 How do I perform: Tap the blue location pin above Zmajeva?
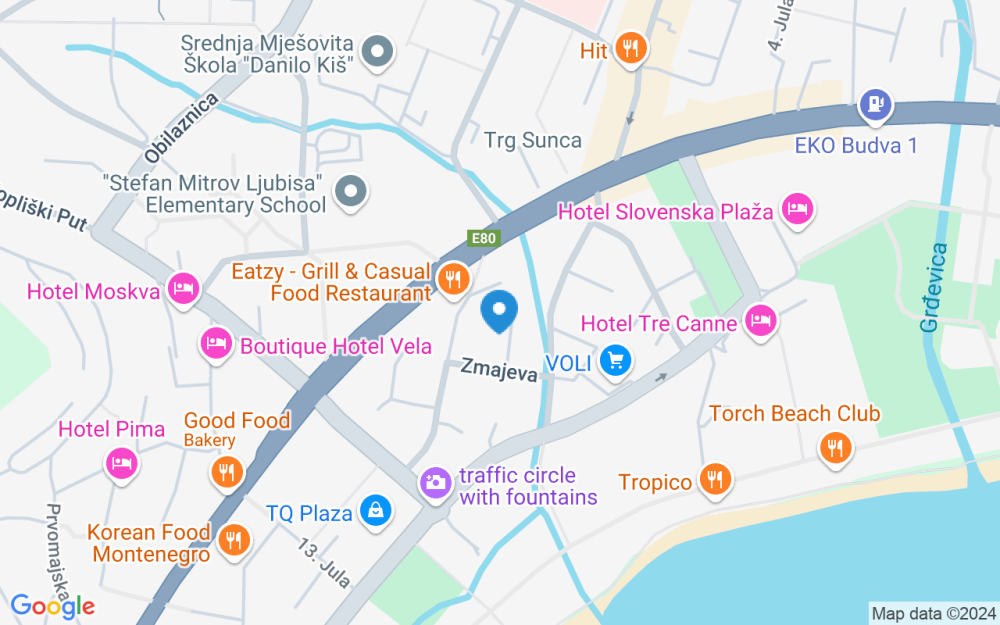(499, 311)
